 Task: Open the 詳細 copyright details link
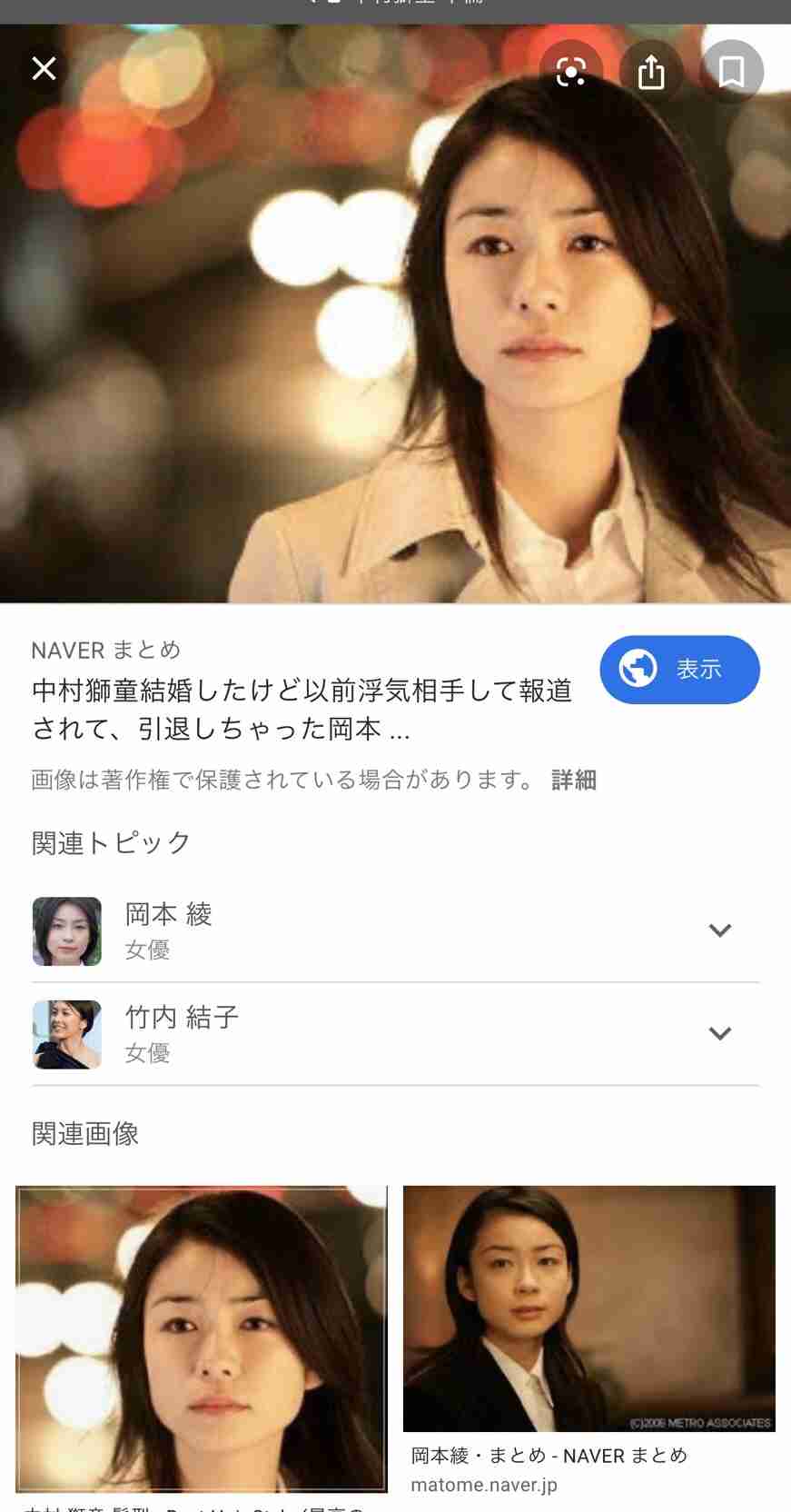pyautogui.click(x=574, y=781)
